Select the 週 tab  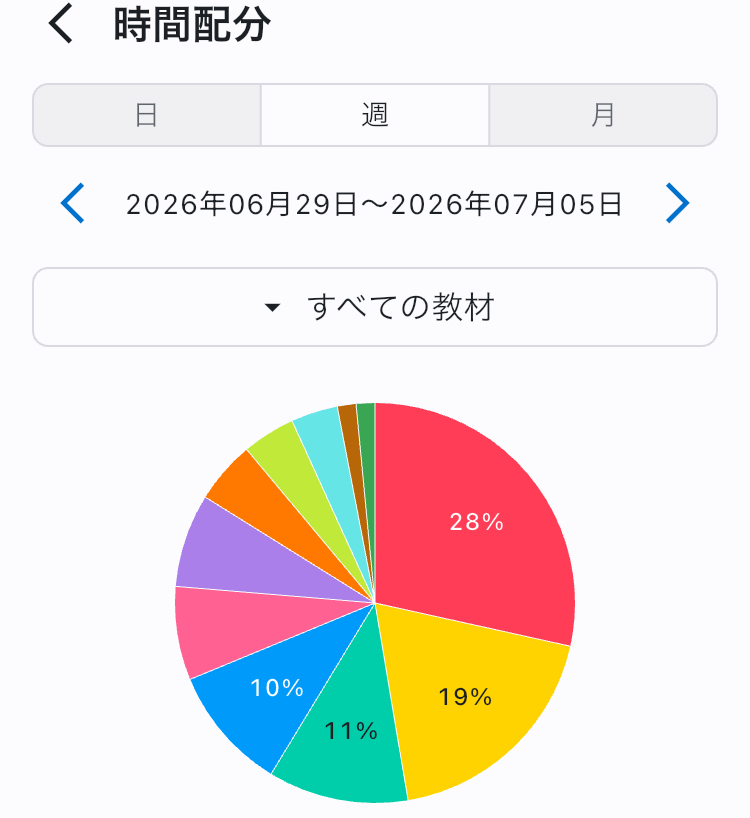pos(374,115)
